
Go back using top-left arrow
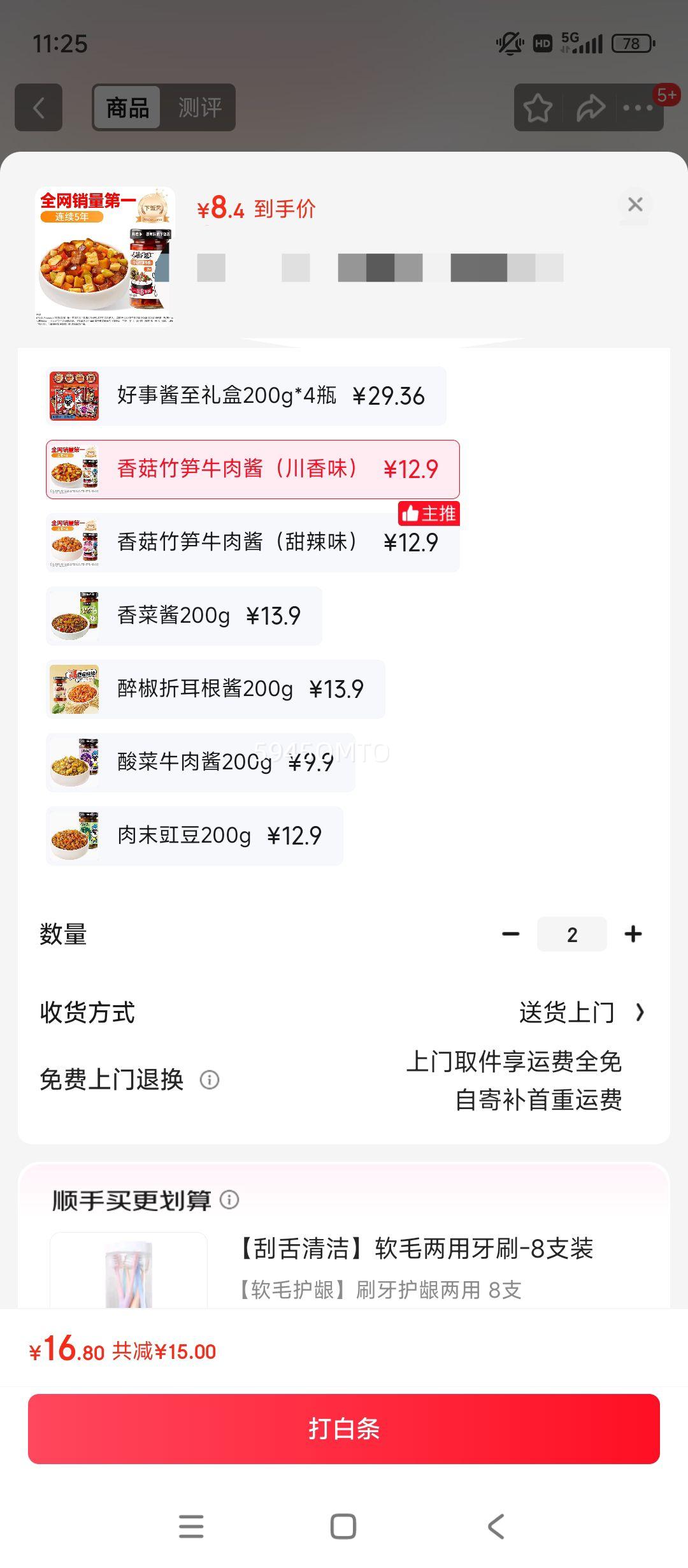pyautogui.click(x=39, y=107)
